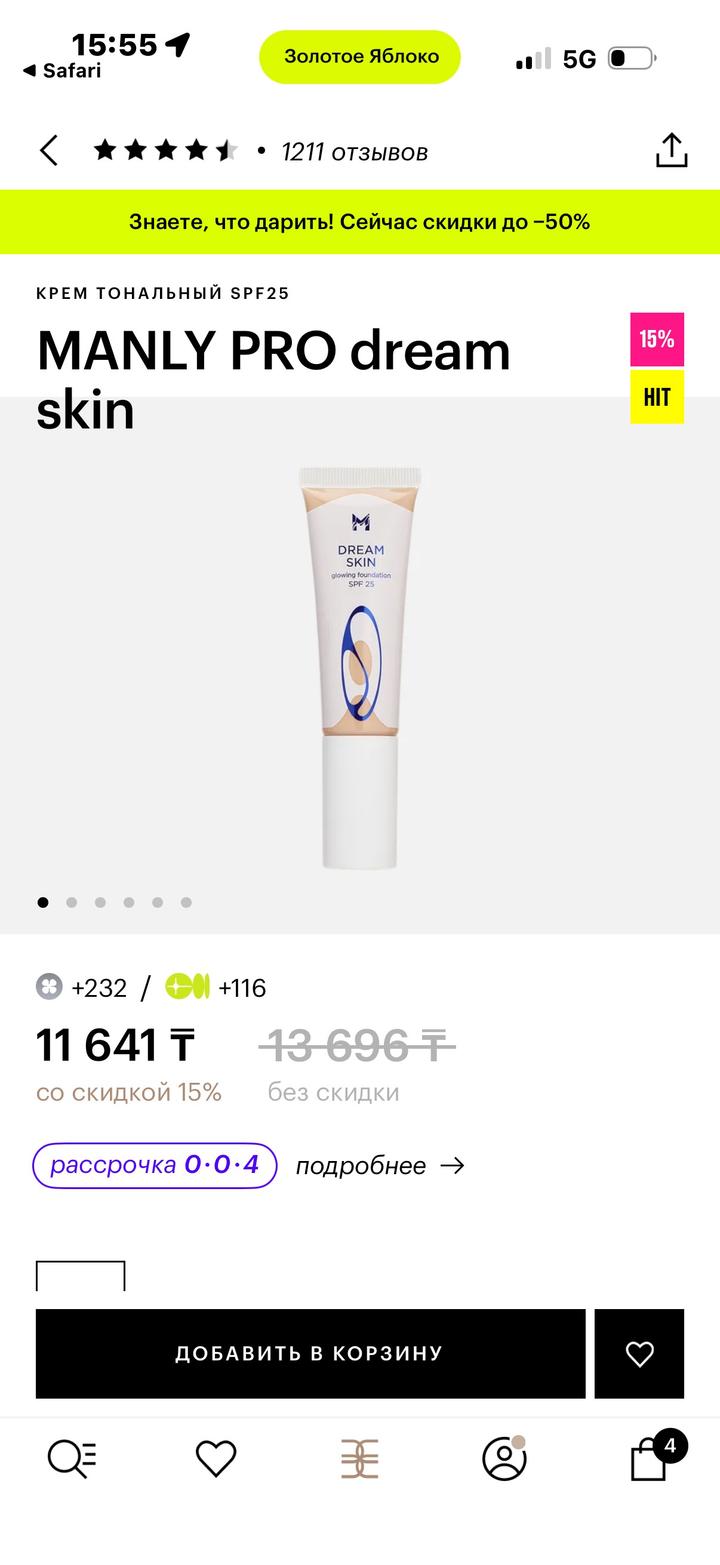Go back using the left arrow
The image size is (720, 1565).
(49, 151)
